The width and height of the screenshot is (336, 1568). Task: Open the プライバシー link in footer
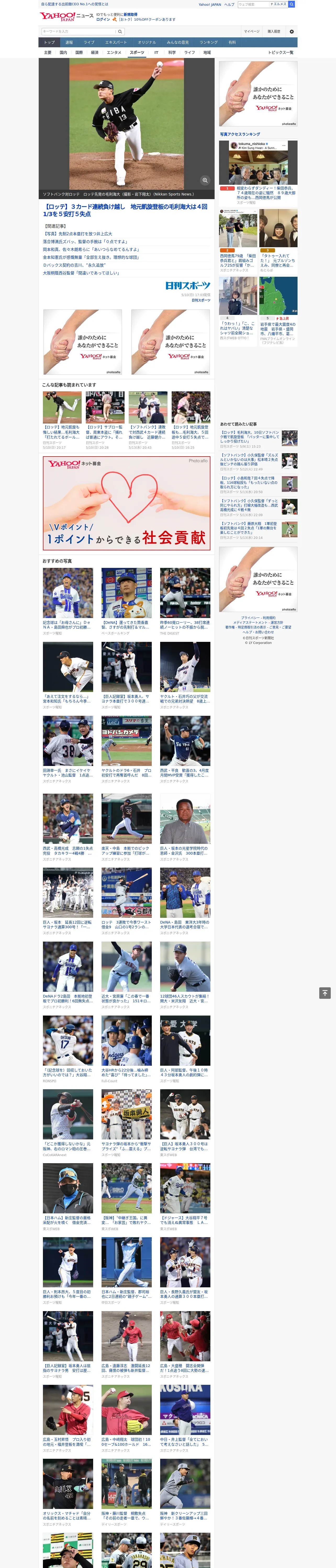tap(250, 618)
